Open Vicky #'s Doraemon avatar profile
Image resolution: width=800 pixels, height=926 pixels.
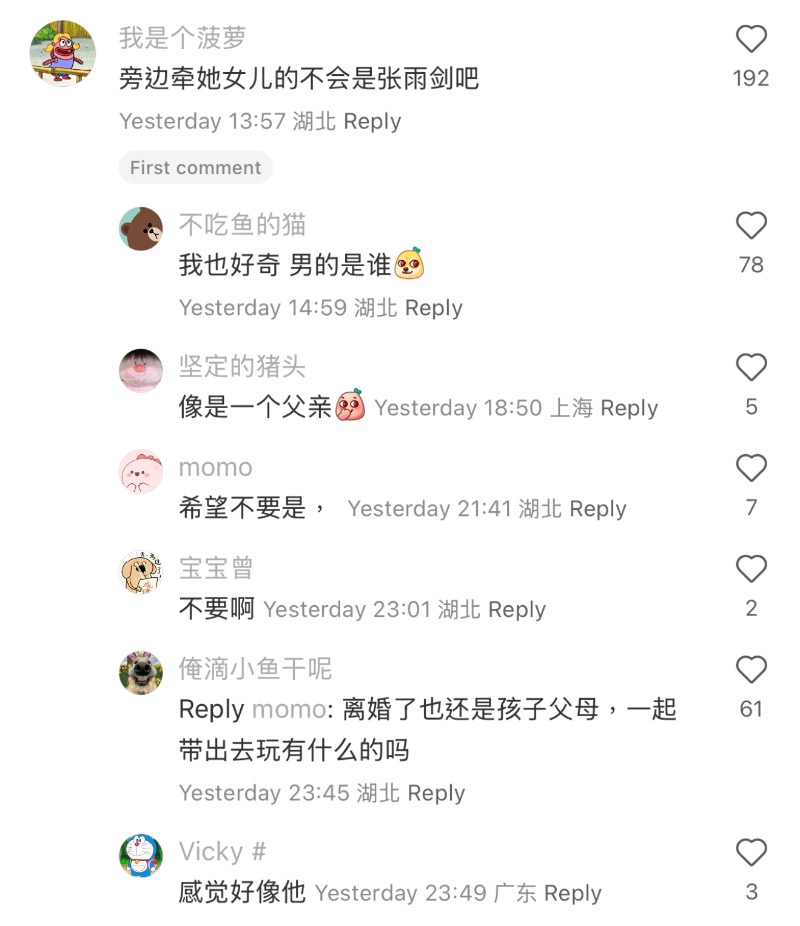click(141, 855)
